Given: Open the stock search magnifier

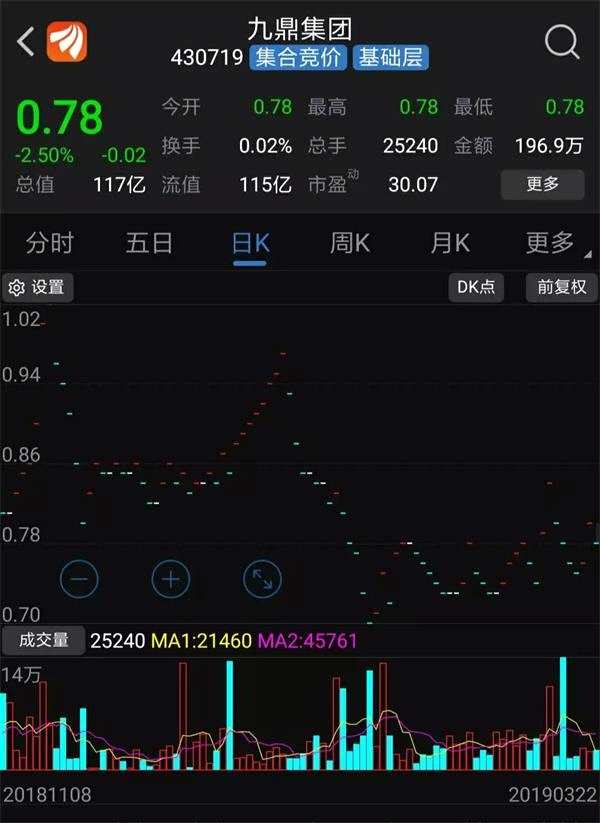Looking at the screenshot, I should (562, 42).
